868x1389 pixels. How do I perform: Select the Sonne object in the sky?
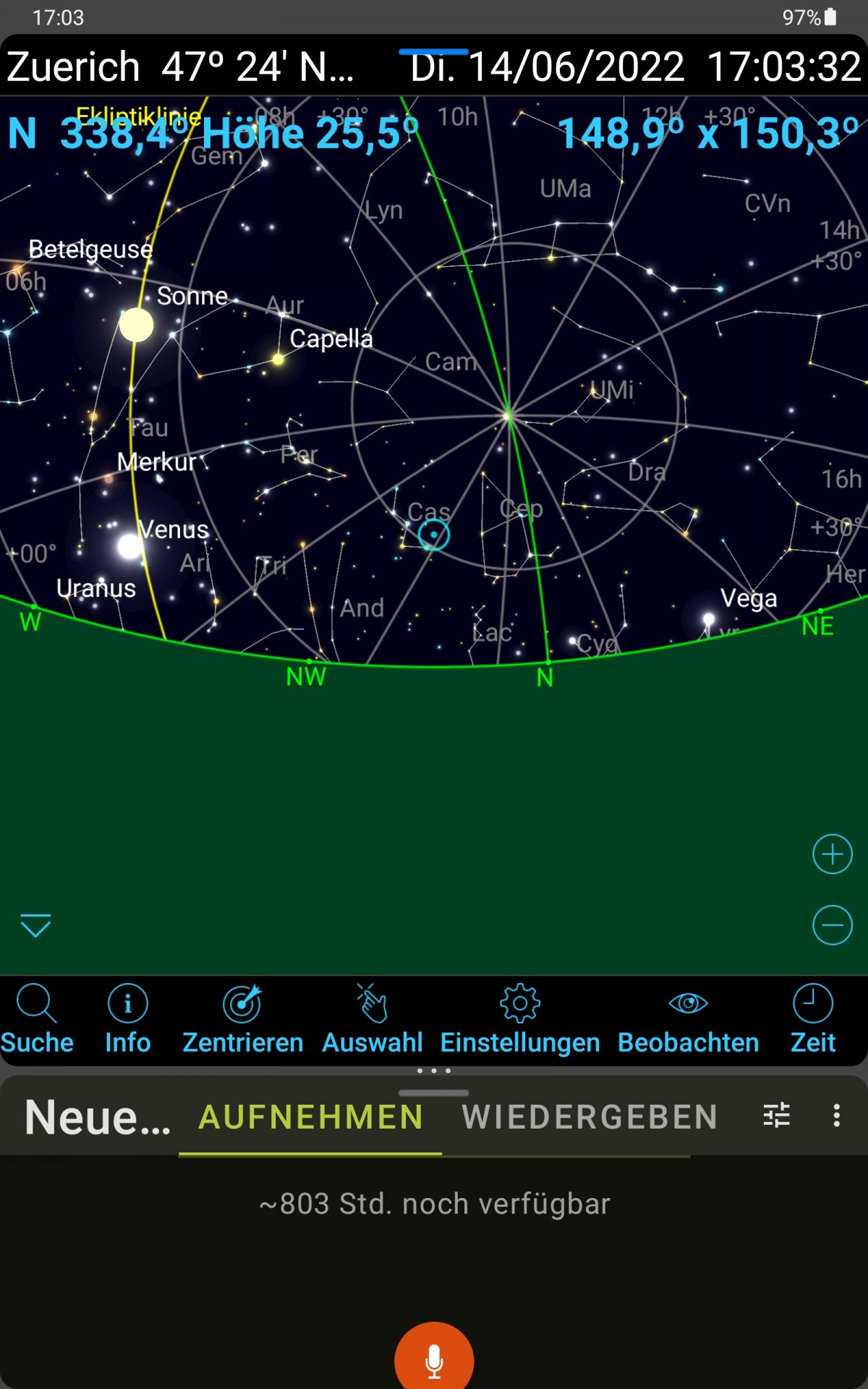[136, 325]
